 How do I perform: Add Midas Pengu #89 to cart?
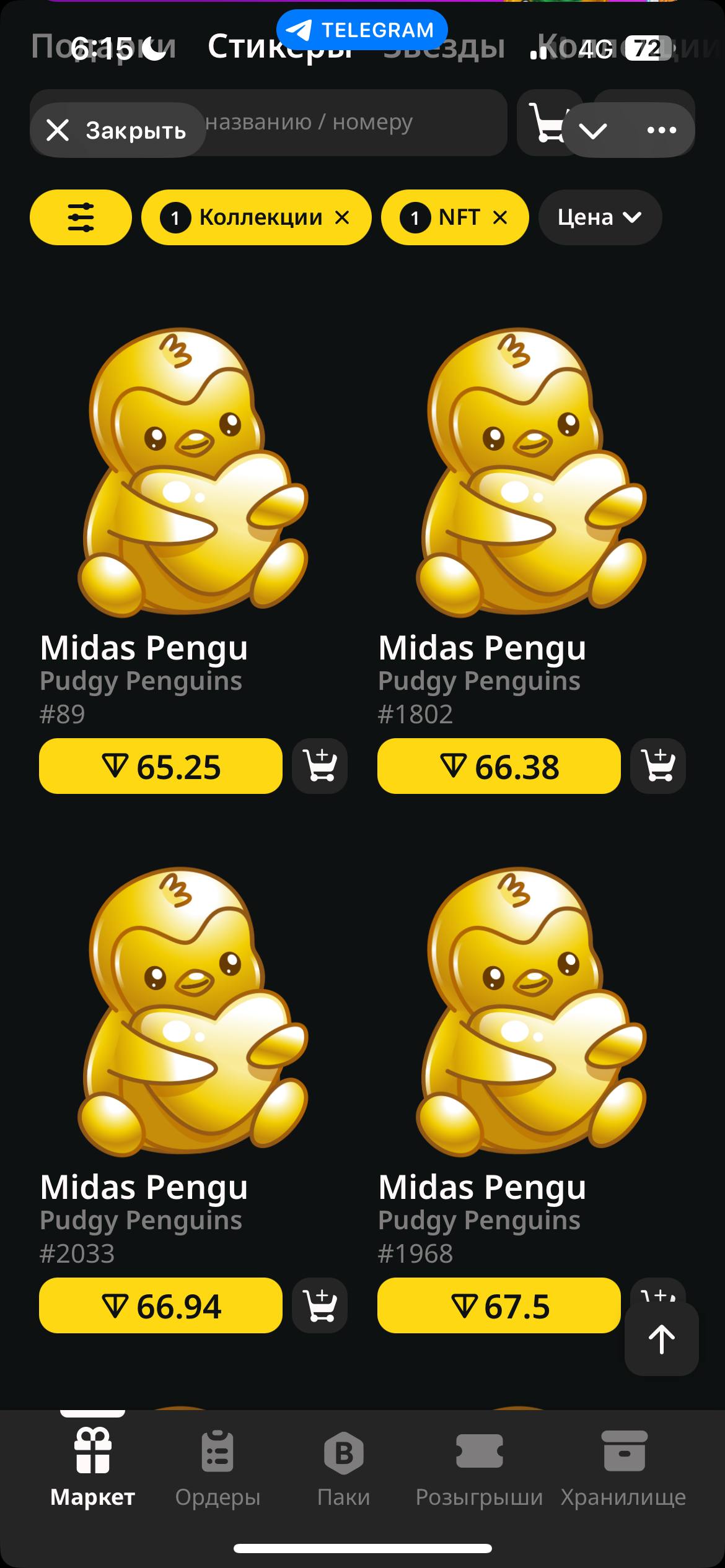click(320, 766)
